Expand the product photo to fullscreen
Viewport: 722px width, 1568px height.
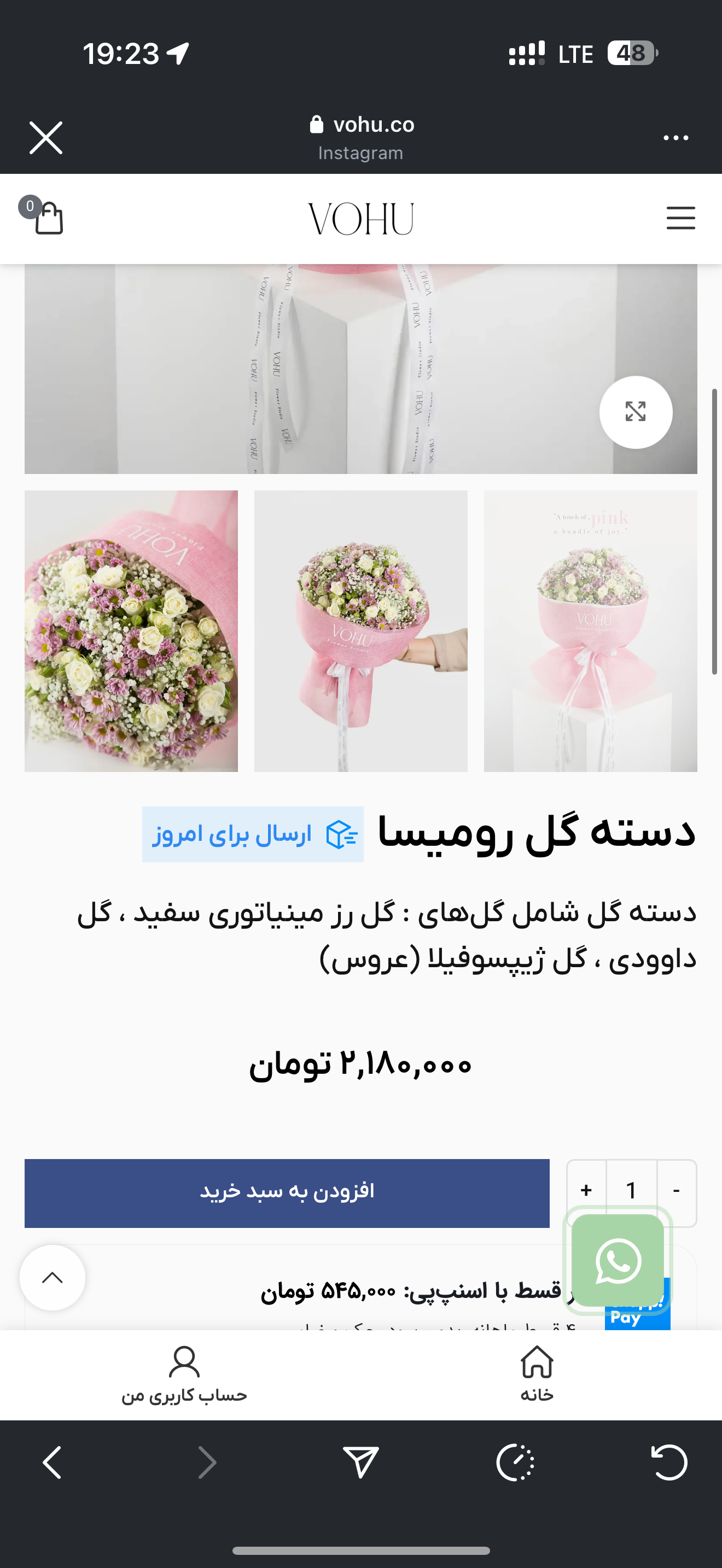[x=636, y=412]
